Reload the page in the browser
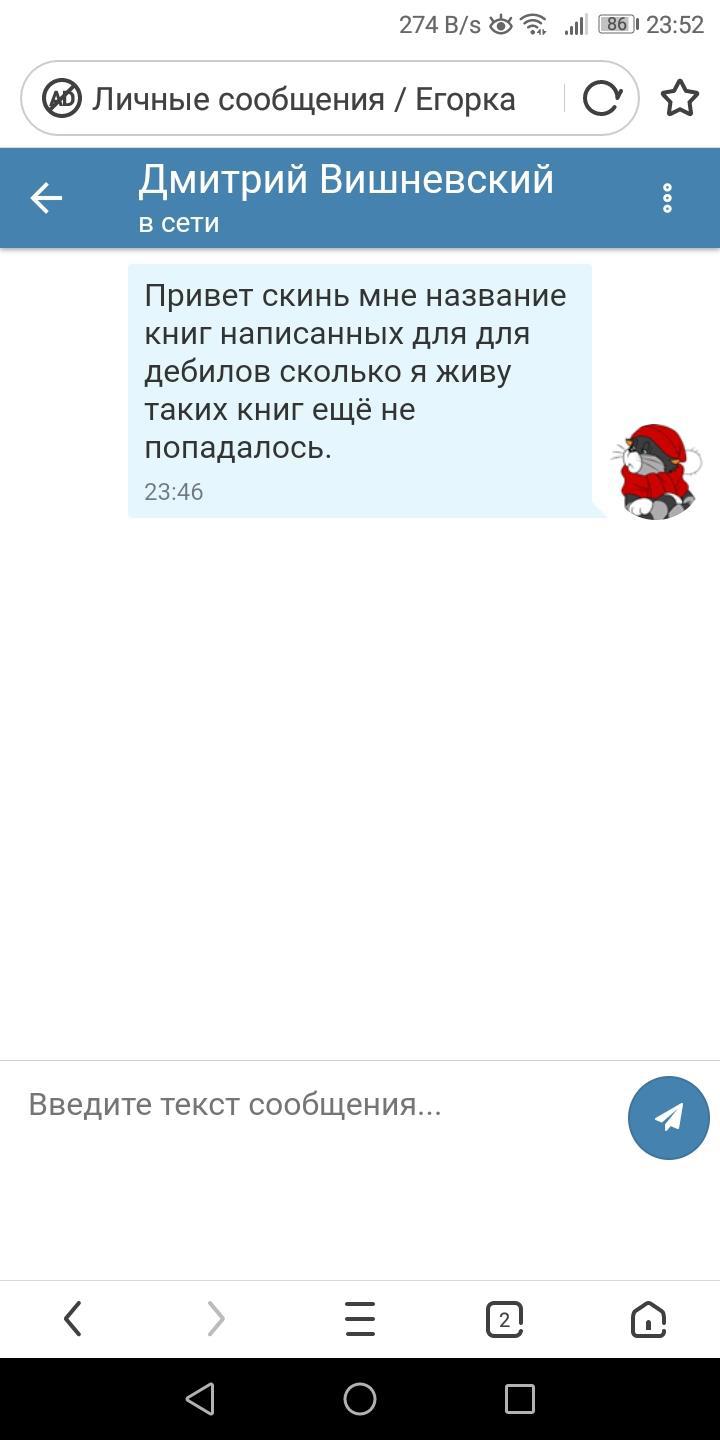 point(601,98)
